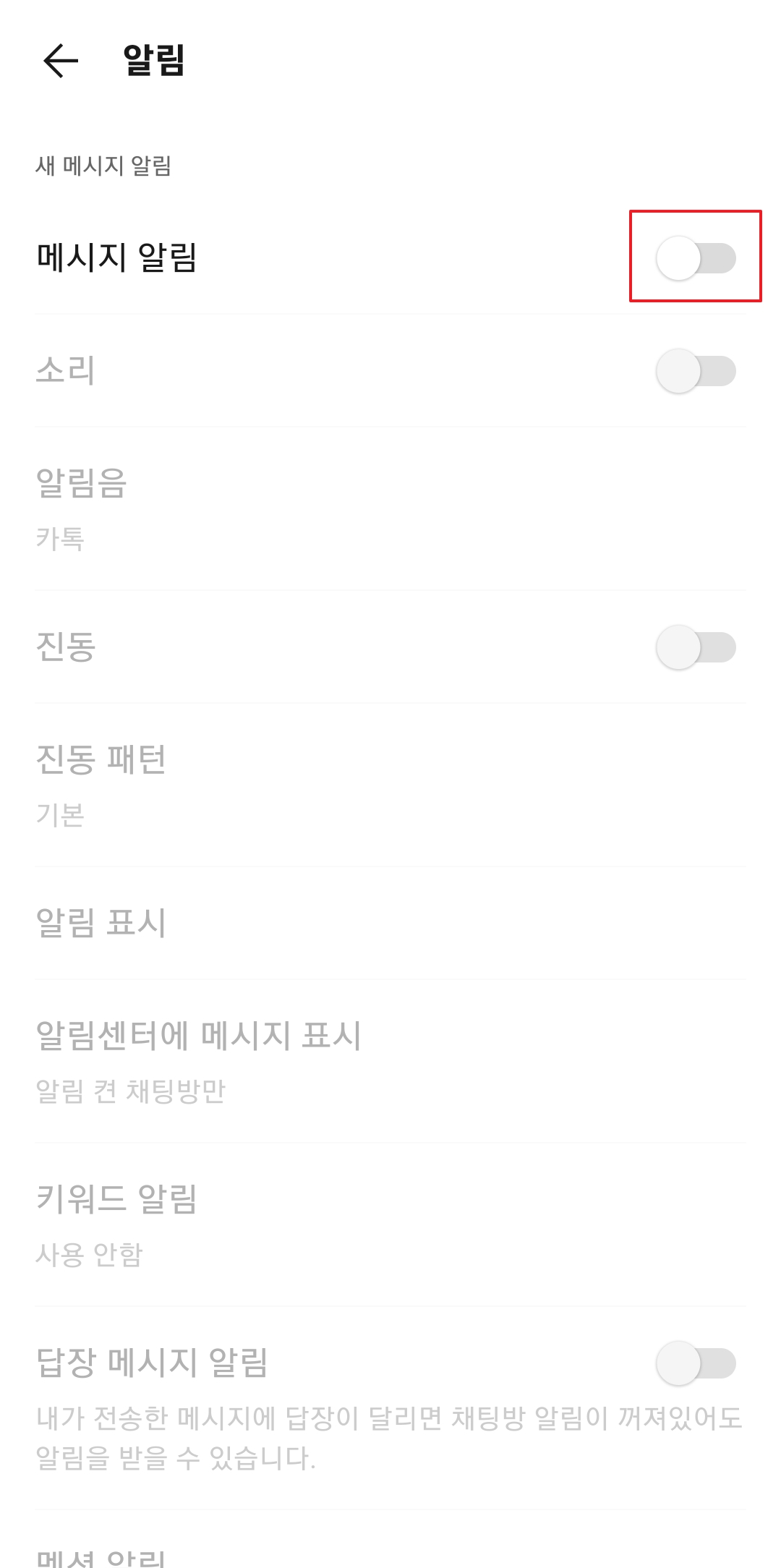Tap the highlighted red-boxed notification switch

[x=696, y=257]
